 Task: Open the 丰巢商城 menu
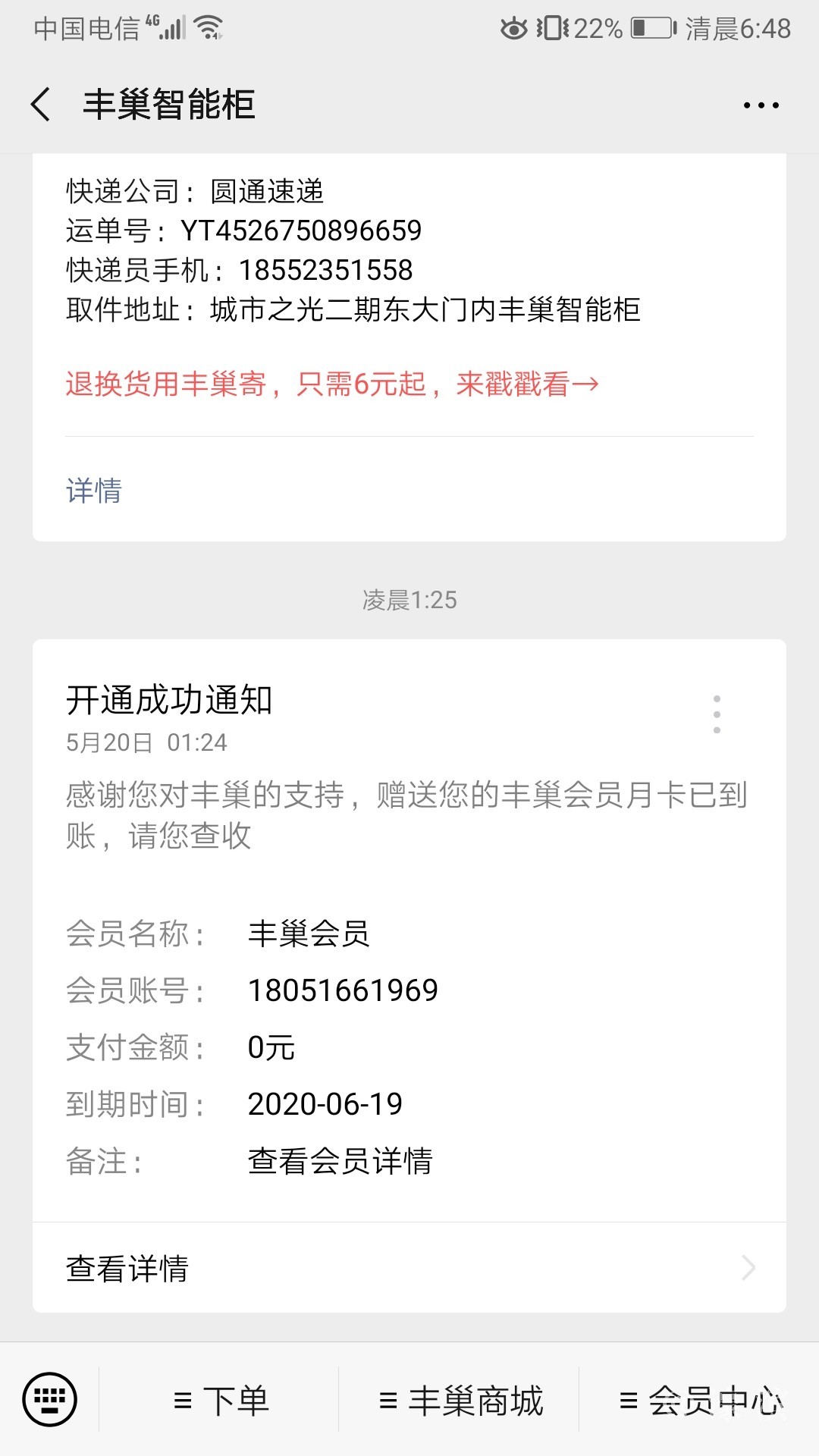(461, 1401)
